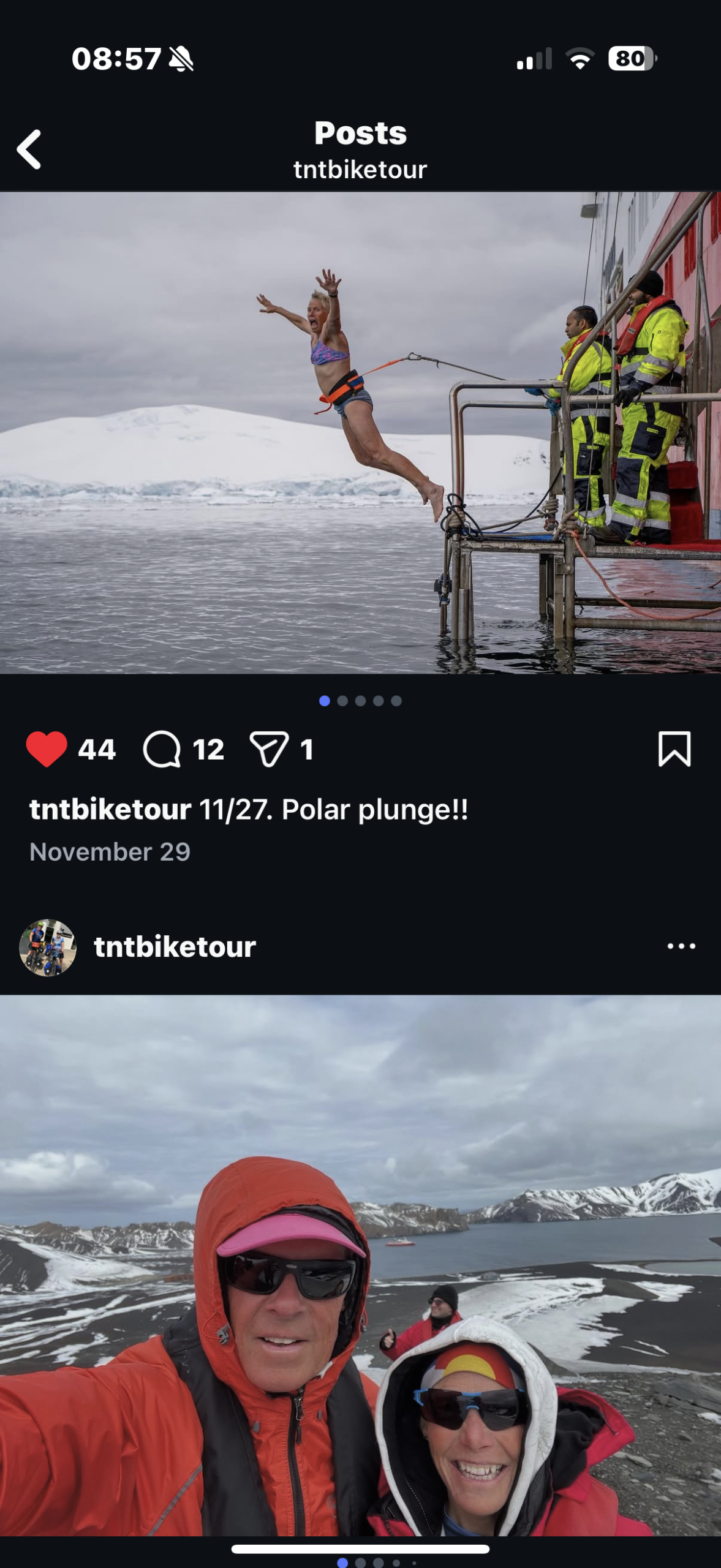721x1568 pixels.
Task: Unlike the Polar plunge post
Action: 47,749
